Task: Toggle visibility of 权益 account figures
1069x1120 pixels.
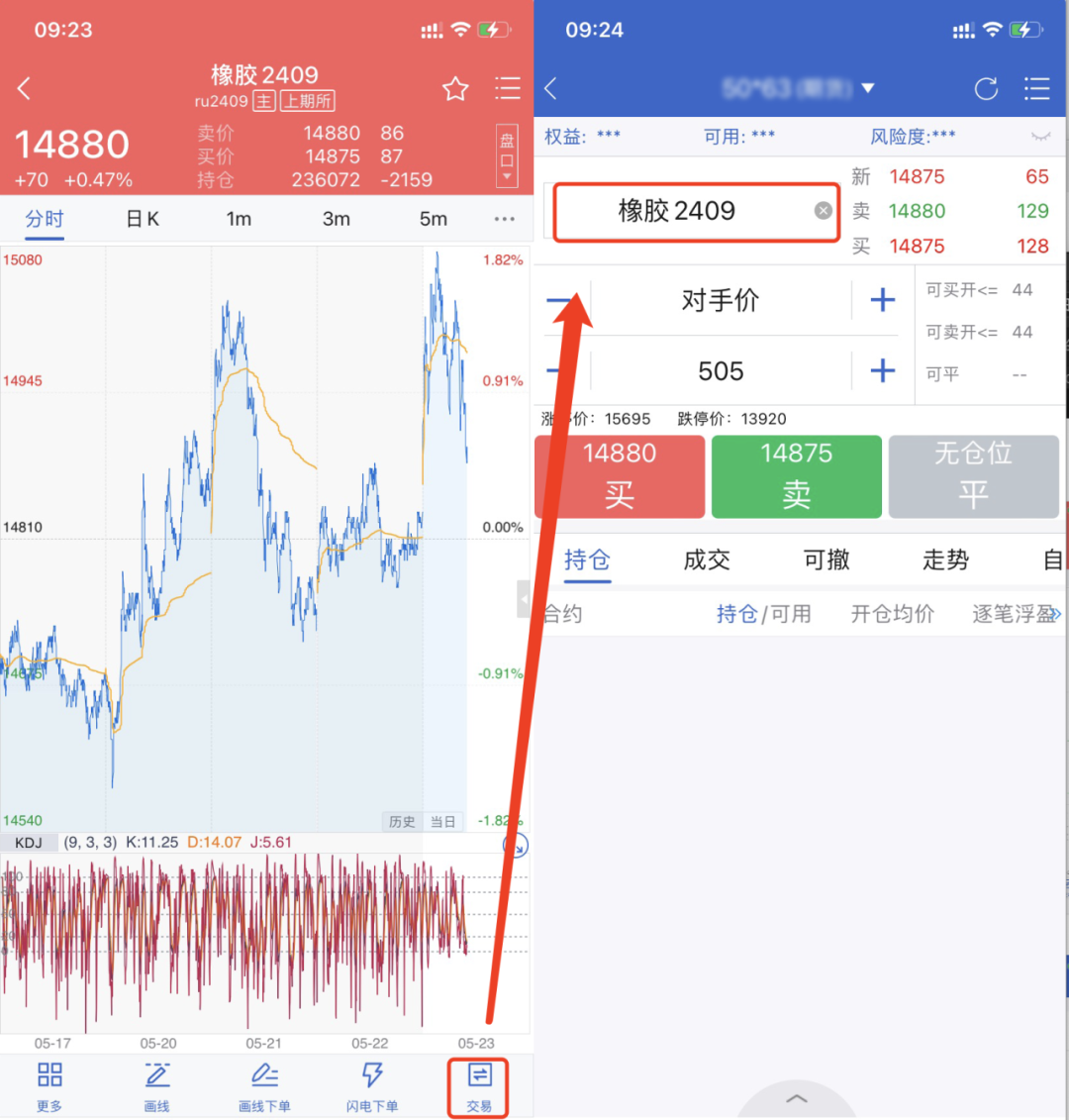Action: pyautogui.click(x=1040, y=137)
